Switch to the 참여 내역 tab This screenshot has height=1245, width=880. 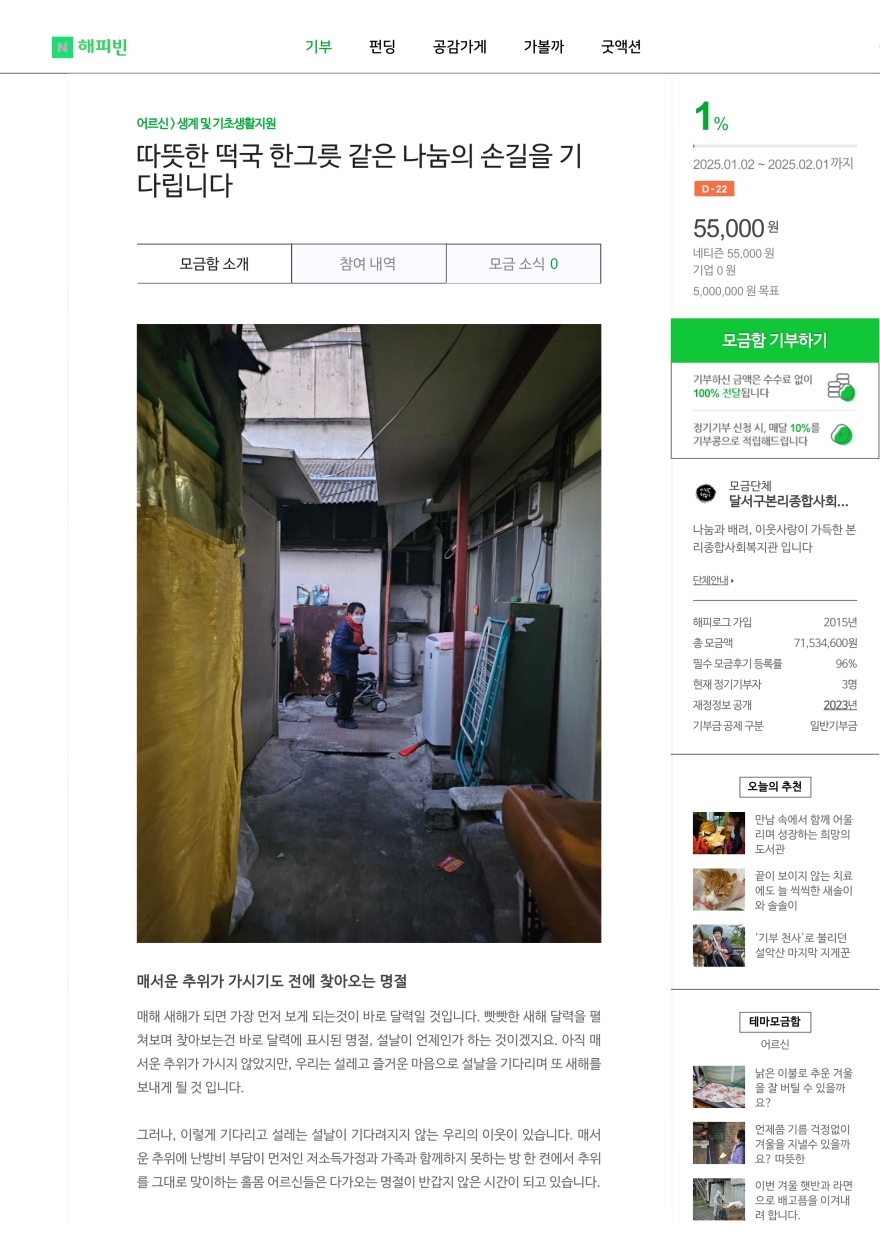[368, 264]
